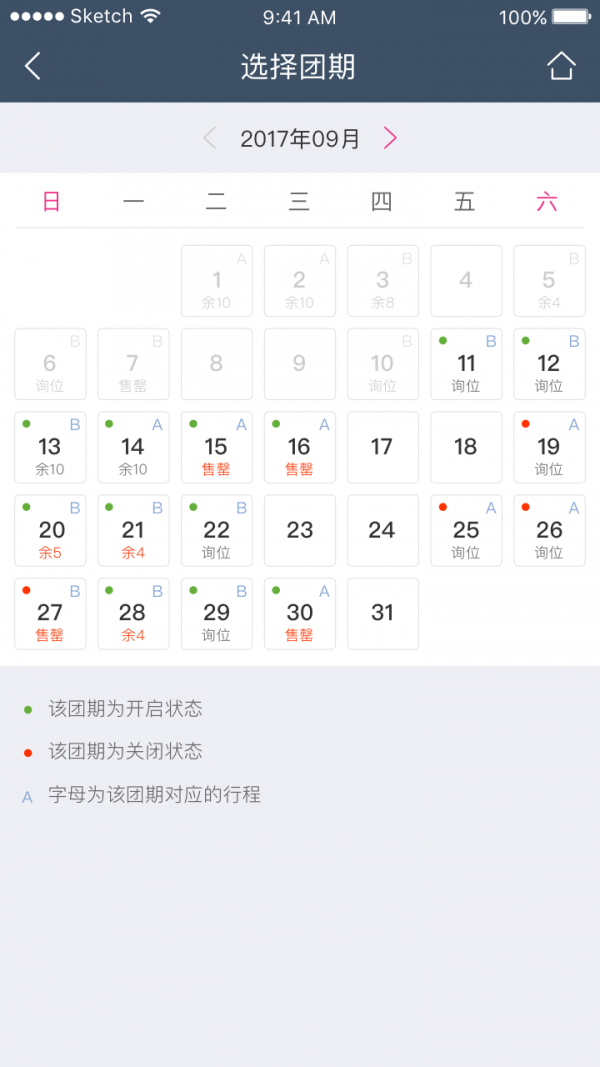The image size is (600, 1067).
Task: Select date 28 with 余4
Action: [x=133, y=613]
